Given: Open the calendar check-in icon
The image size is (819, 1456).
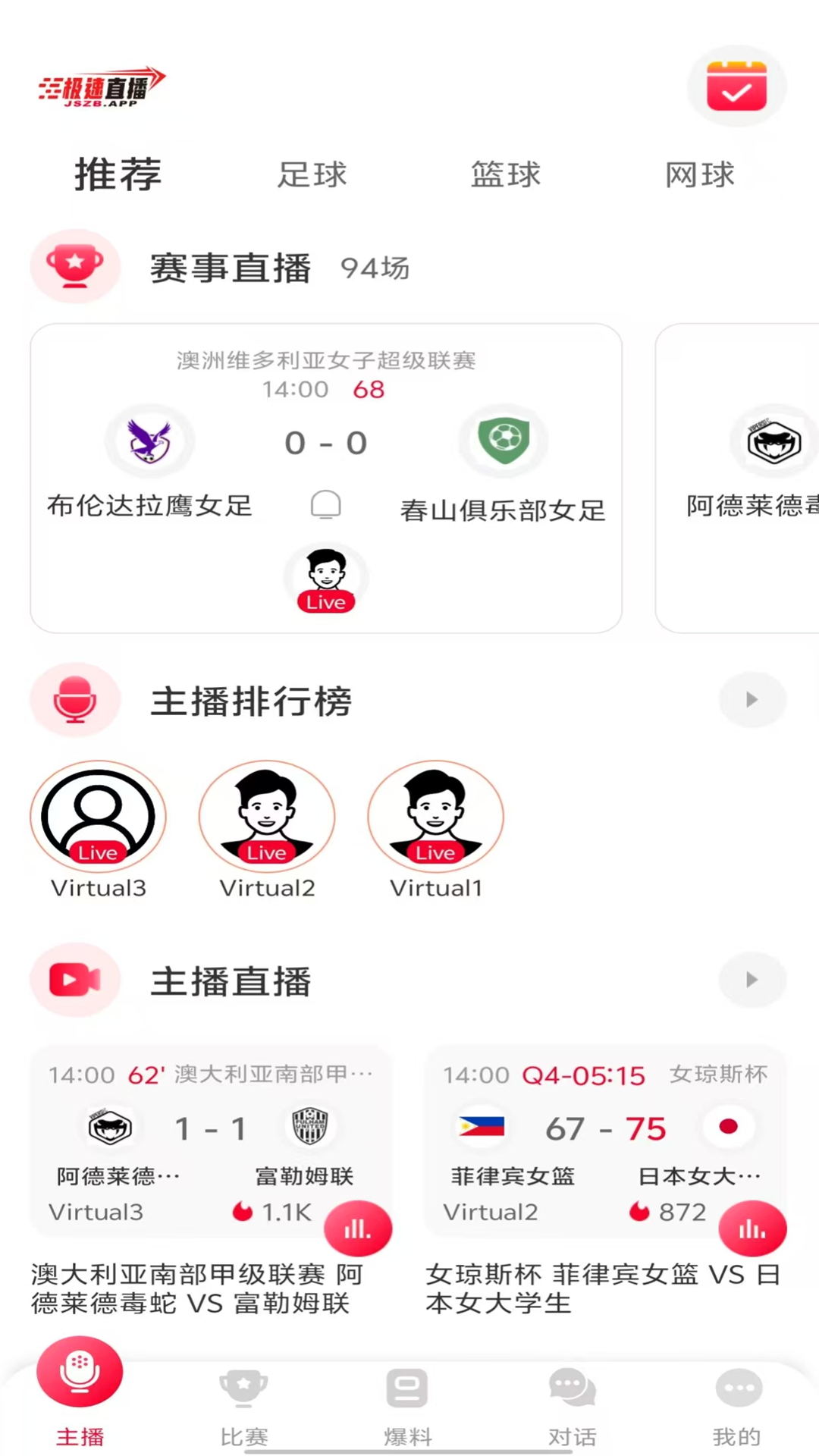Looking at the screenshot, I should 736,86.
